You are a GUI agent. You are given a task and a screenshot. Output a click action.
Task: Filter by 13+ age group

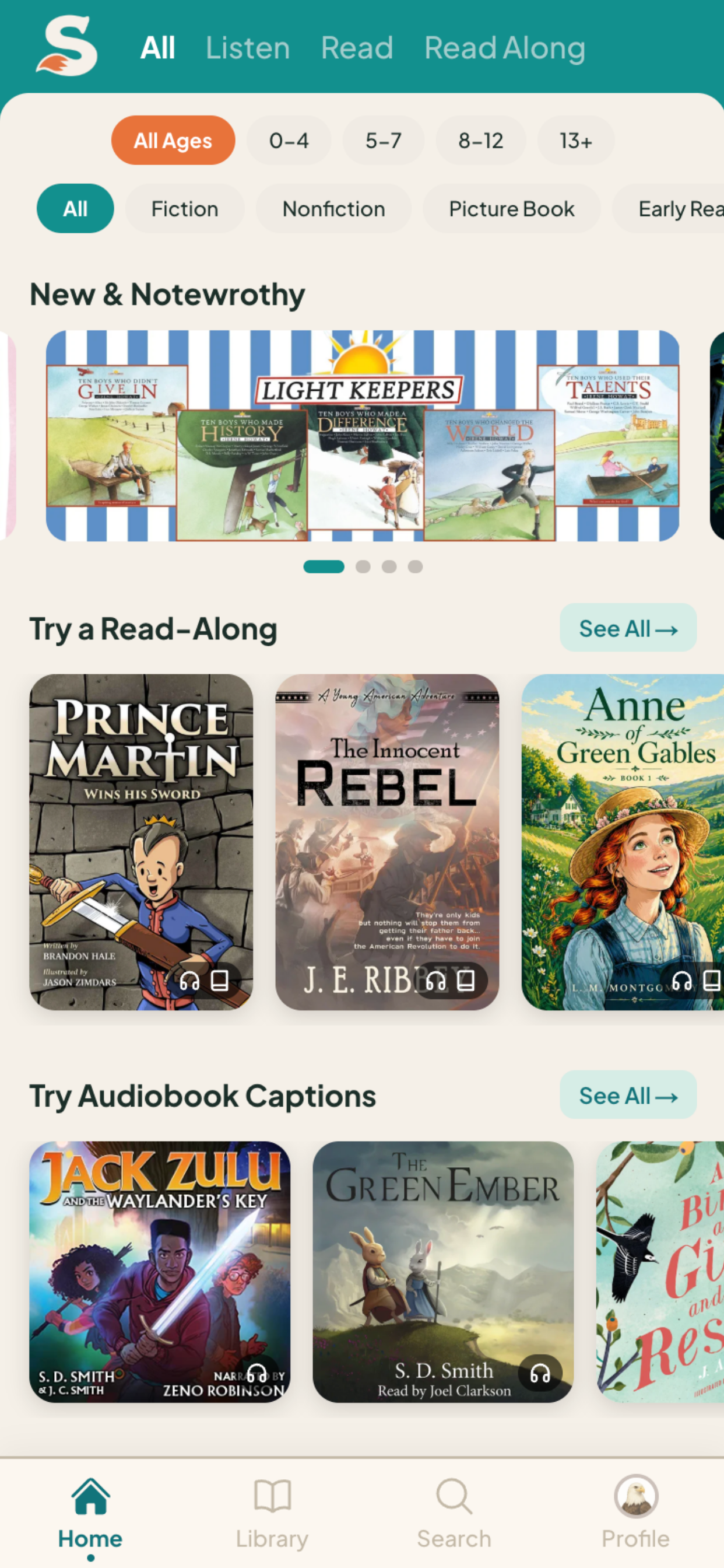click(575, 141)
